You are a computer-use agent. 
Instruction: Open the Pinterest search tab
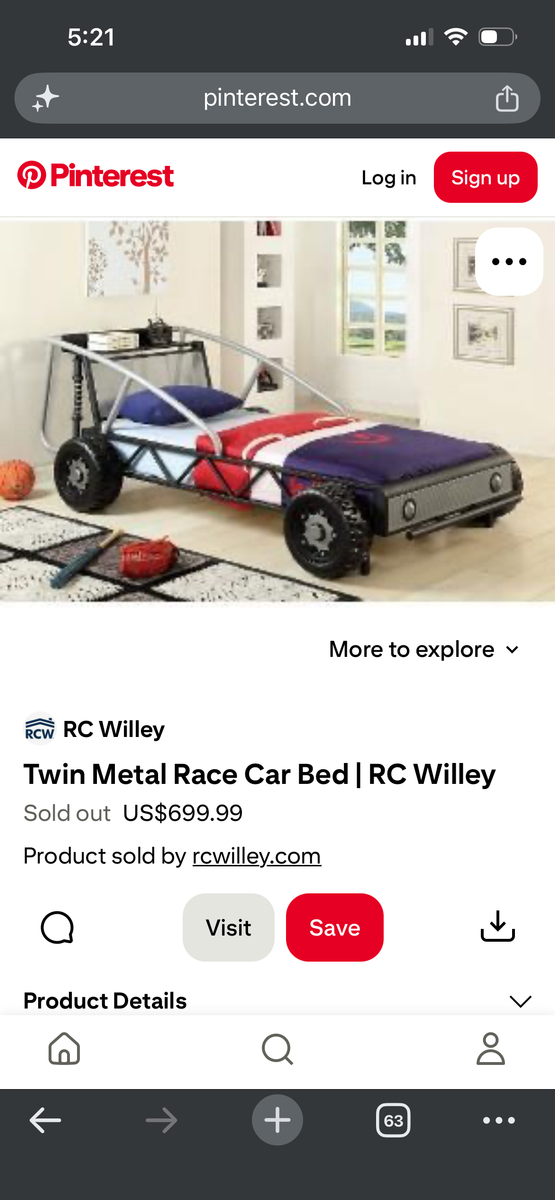(x=277, y=1049)
